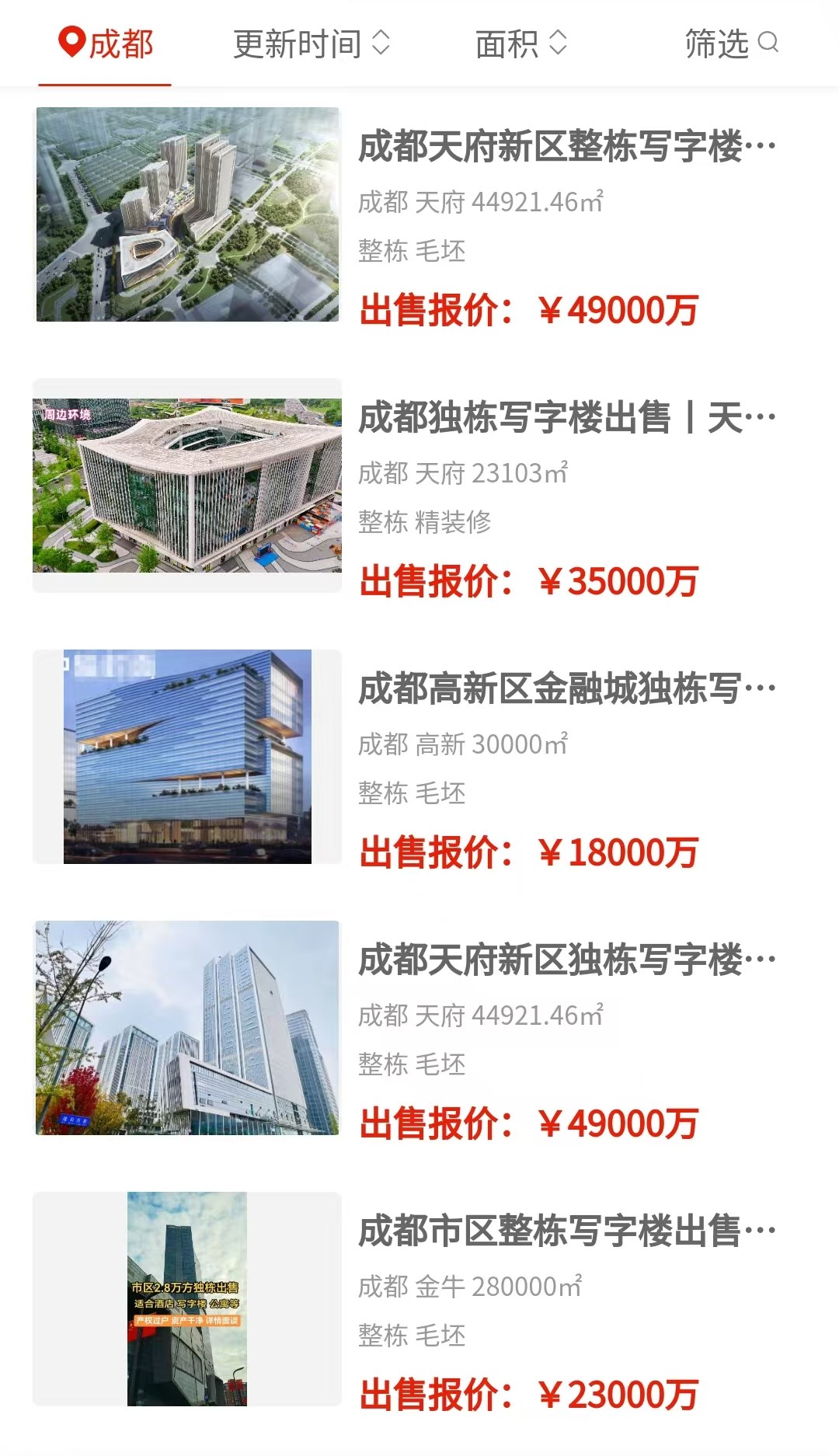View the 金牛 成都市区整栋写字楼 listing
Viewport: 839px width, 1456px height.
(x=419, y=1300)
